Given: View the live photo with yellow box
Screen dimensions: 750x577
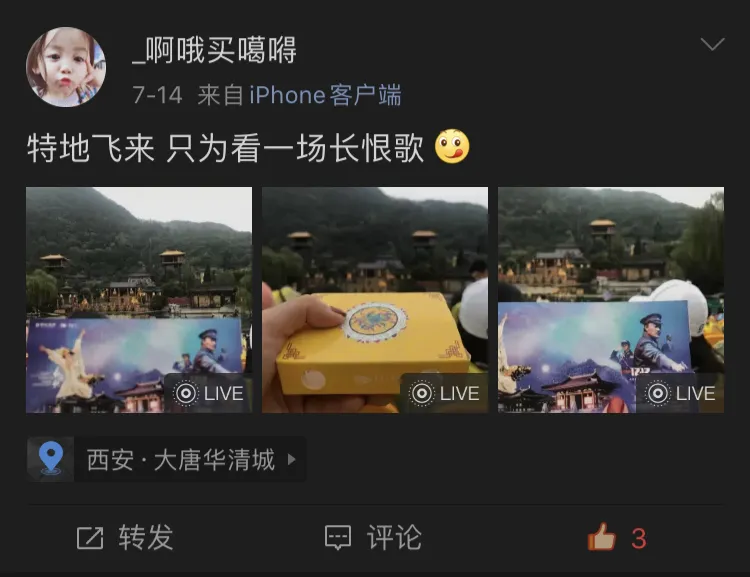Looking at the screenshot, I should [x=375, y=300].
